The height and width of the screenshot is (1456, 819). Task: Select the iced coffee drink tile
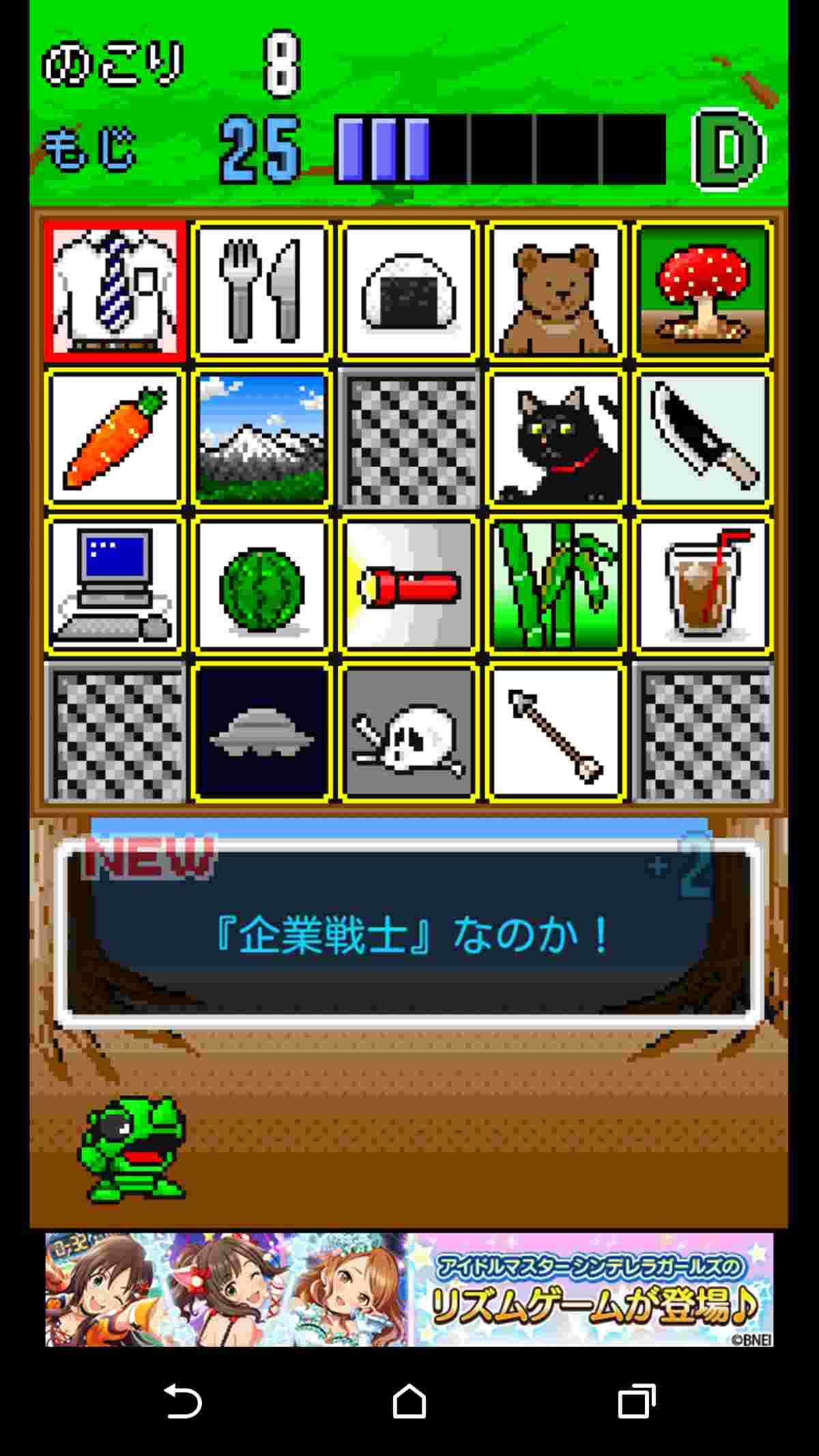703,585
